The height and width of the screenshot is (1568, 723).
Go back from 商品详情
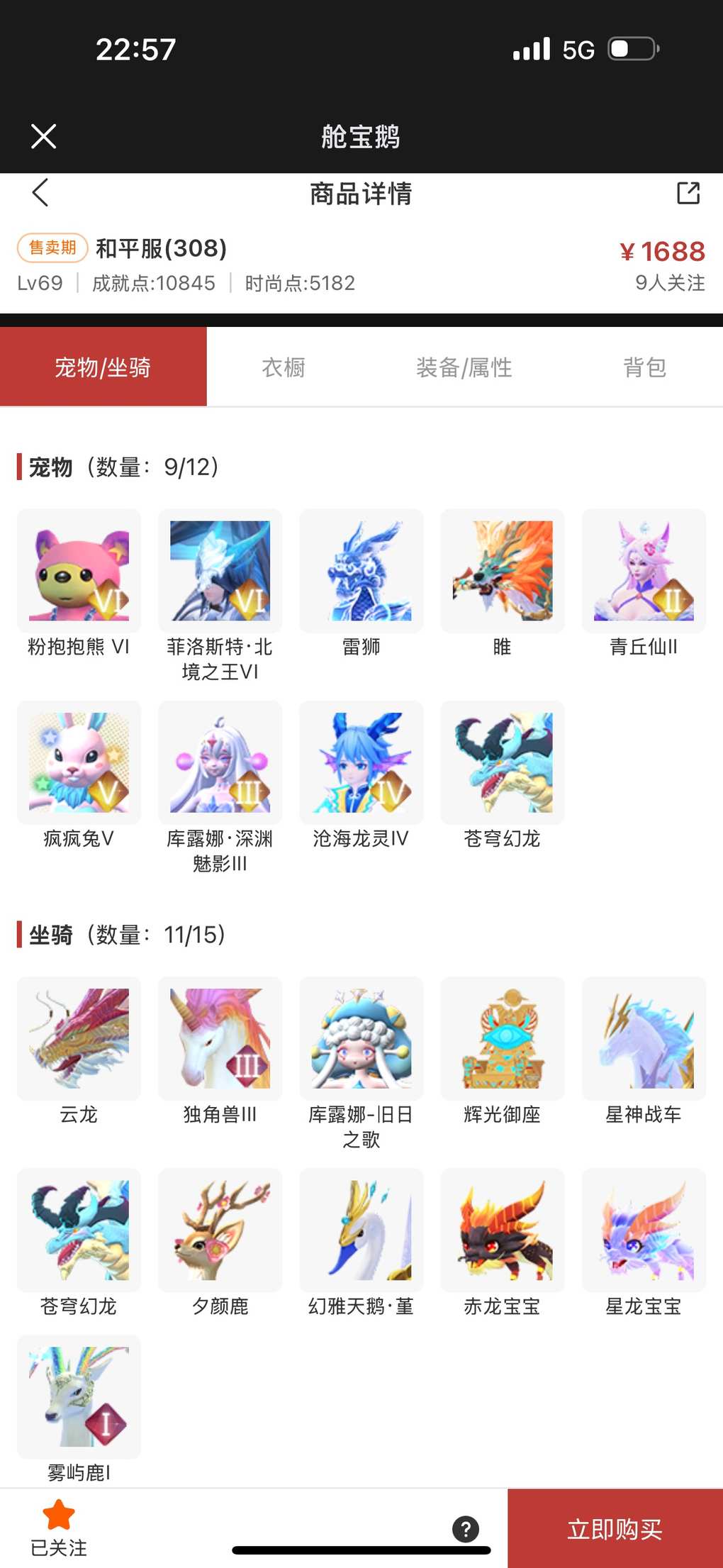tap(40, 193)
